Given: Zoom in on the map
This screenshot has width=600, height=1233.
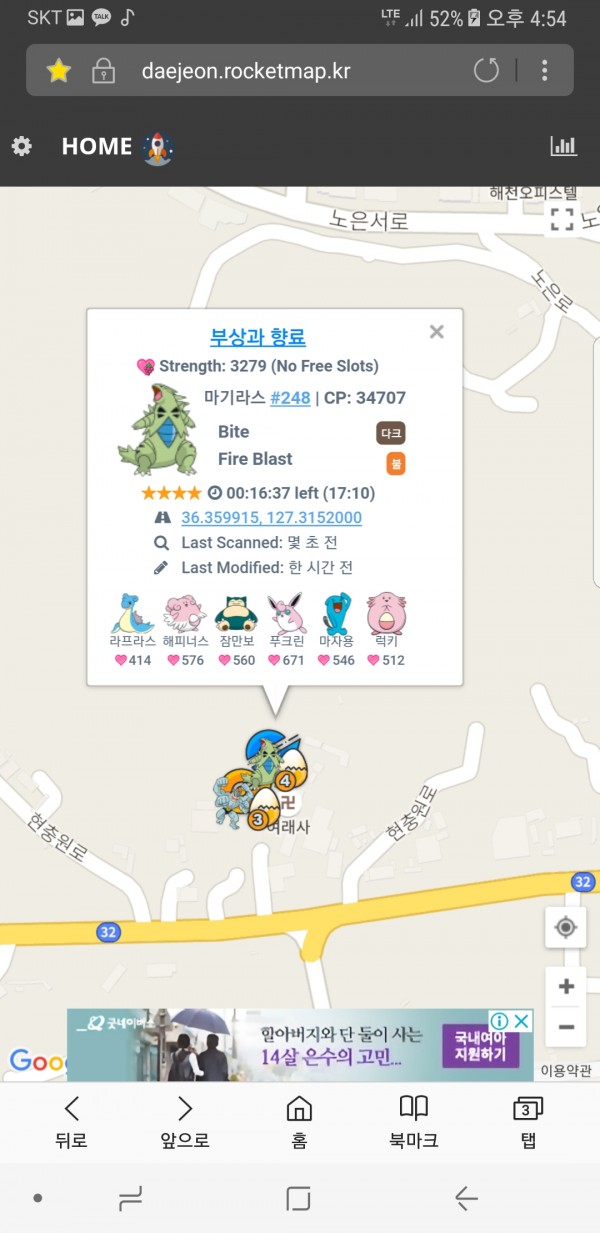Looking at the screenshot, I should pos(566,987).
